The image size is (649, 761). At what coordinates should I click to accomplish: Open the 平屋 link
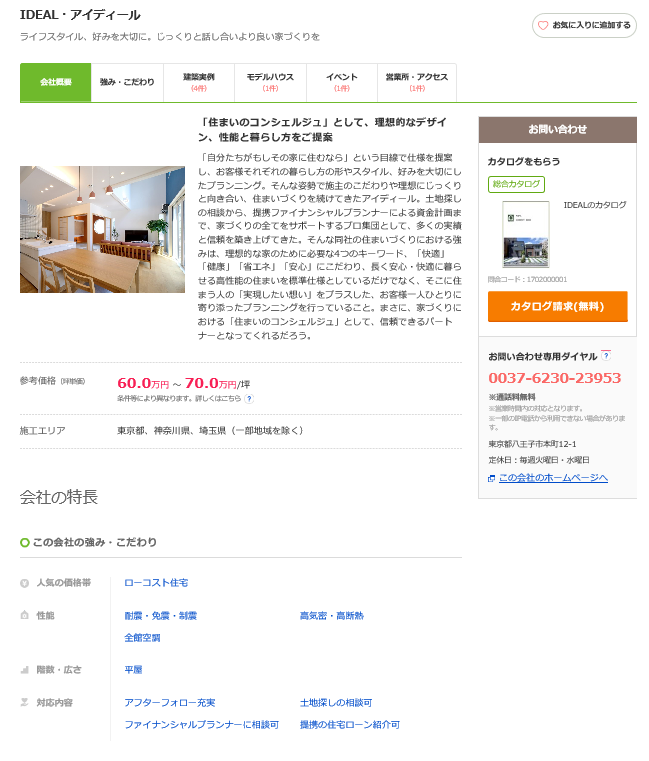pos(133,670)
